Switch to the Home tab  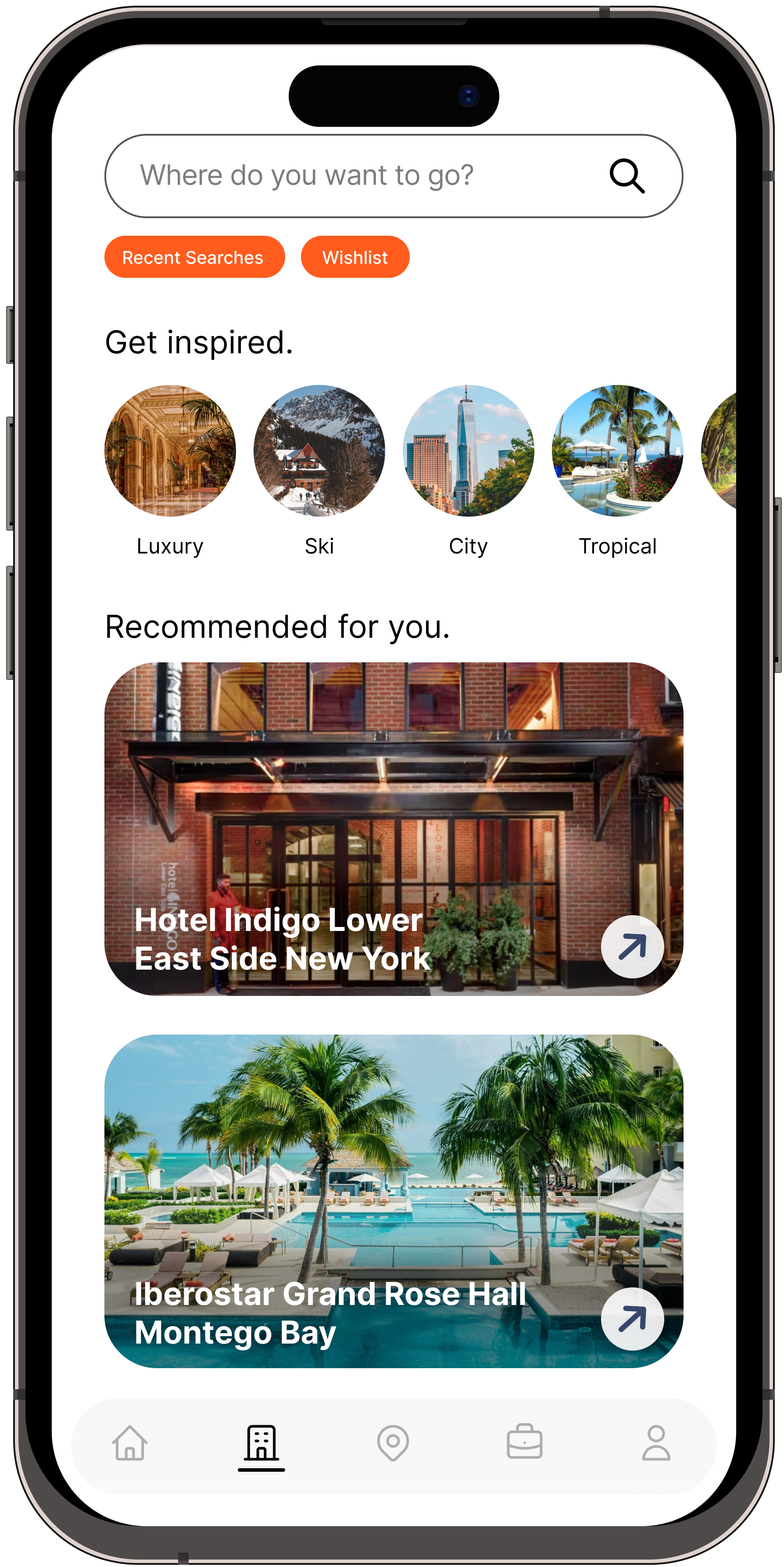tap(129, 1443)
